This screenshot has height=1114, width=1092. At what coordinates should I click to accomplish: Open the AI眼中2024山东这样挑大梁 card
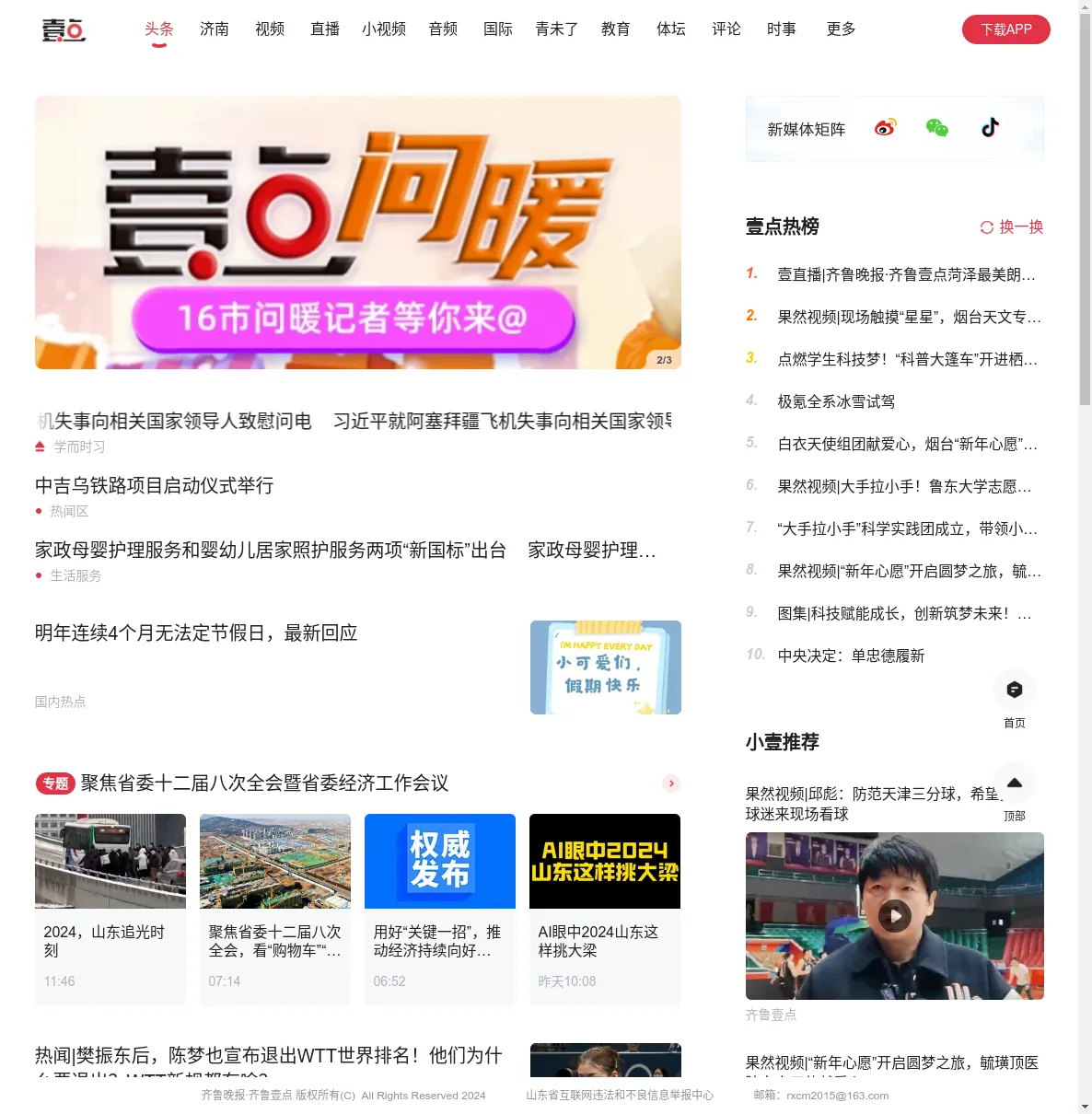tap(604, 907)
